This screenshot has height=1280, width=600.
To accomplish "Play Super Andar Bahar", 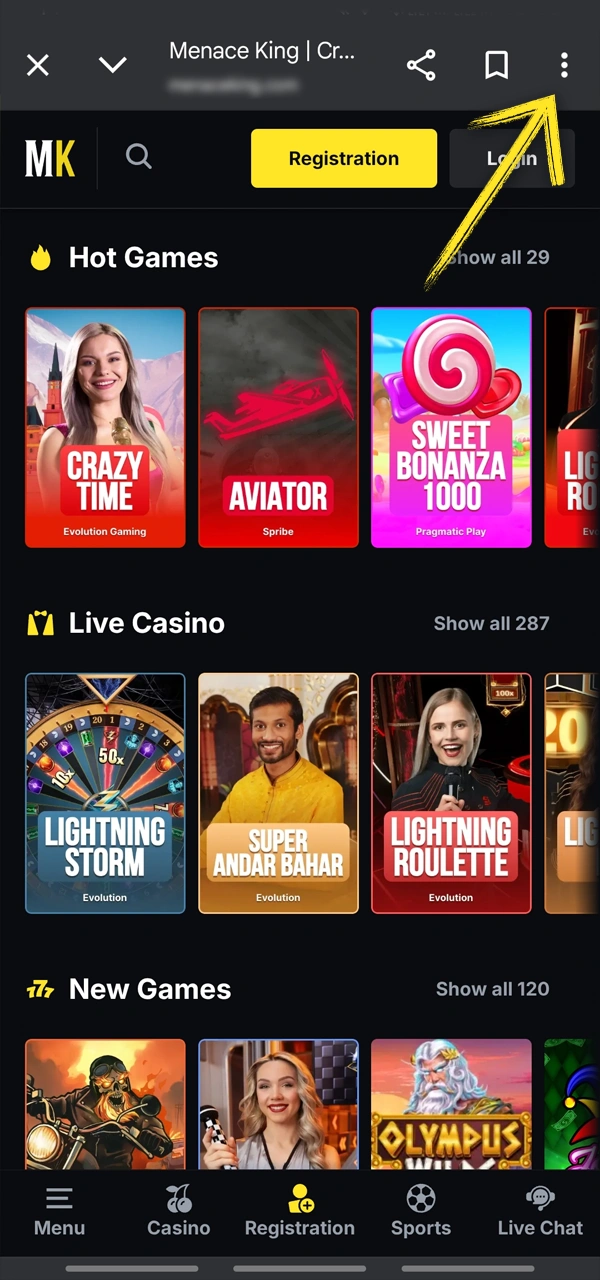I will pyautogui.click(x=278, y=793).
